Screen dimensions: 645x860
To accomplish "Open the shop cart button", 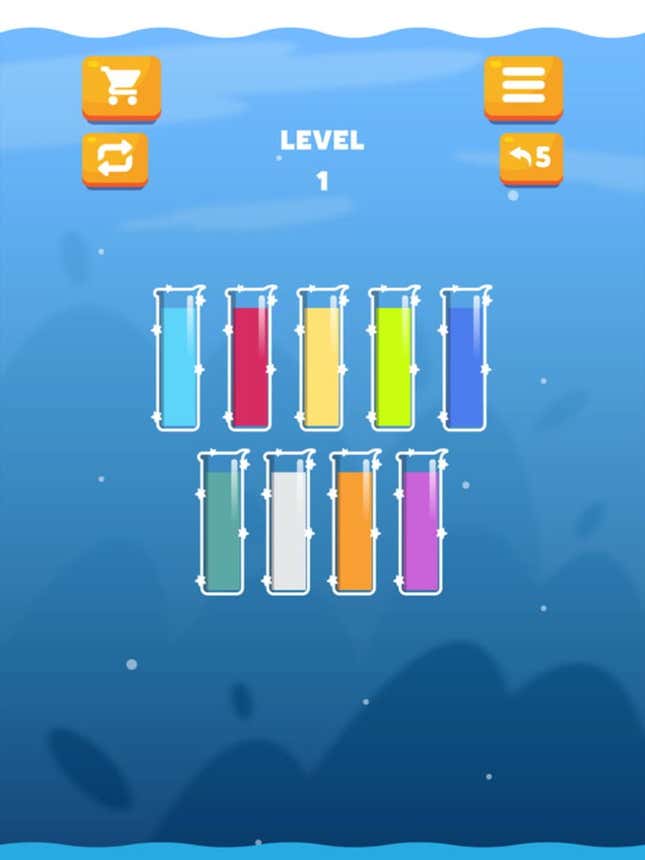I will (121, 87).
